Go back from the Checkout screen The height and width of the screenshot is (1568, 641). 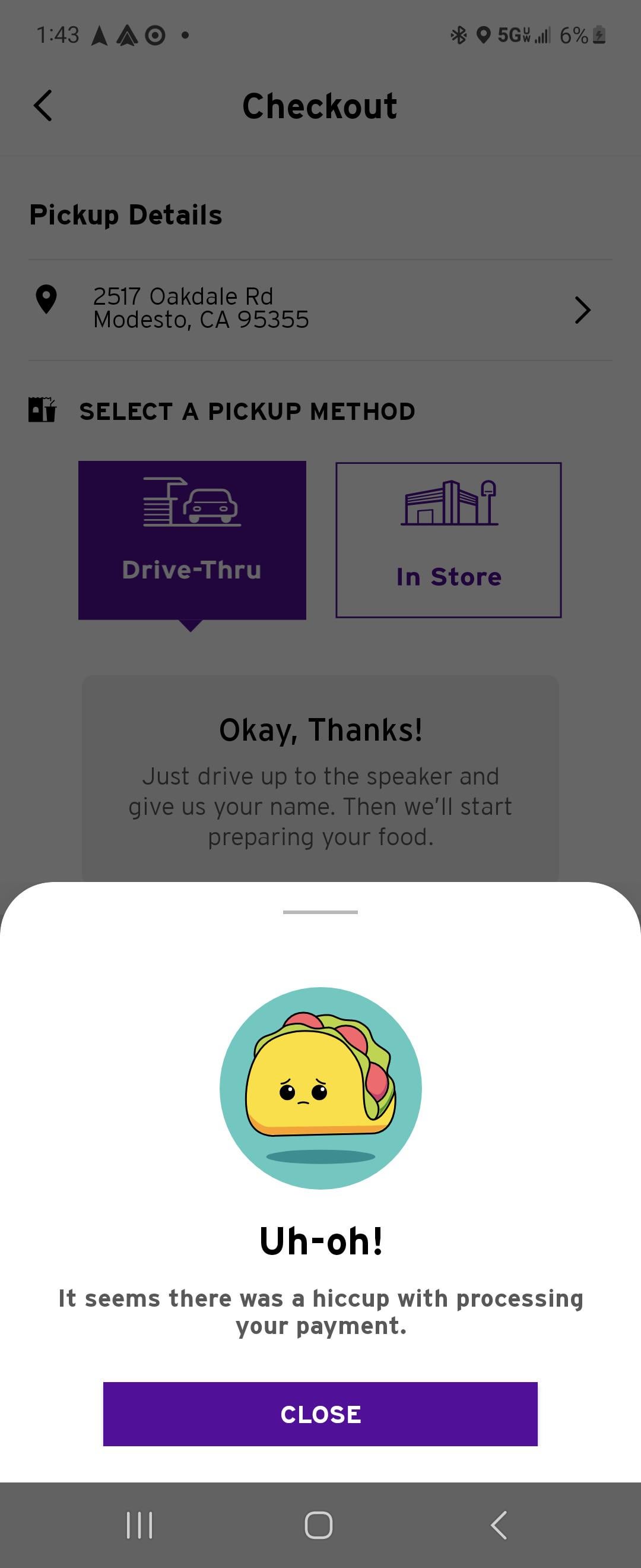[x=43, y=106]
